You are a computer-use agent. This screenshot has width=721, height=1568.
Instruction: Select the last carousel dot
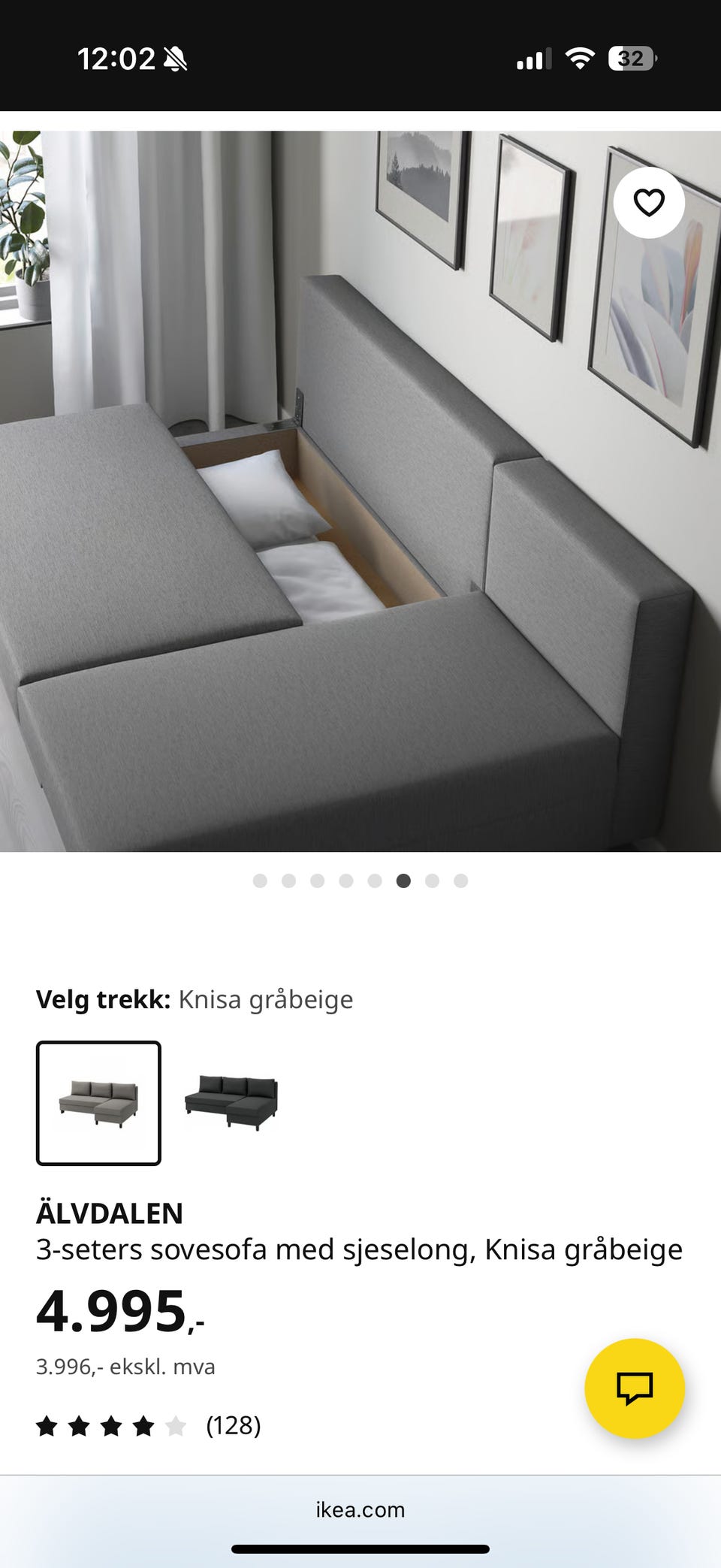tap(460, 879)
